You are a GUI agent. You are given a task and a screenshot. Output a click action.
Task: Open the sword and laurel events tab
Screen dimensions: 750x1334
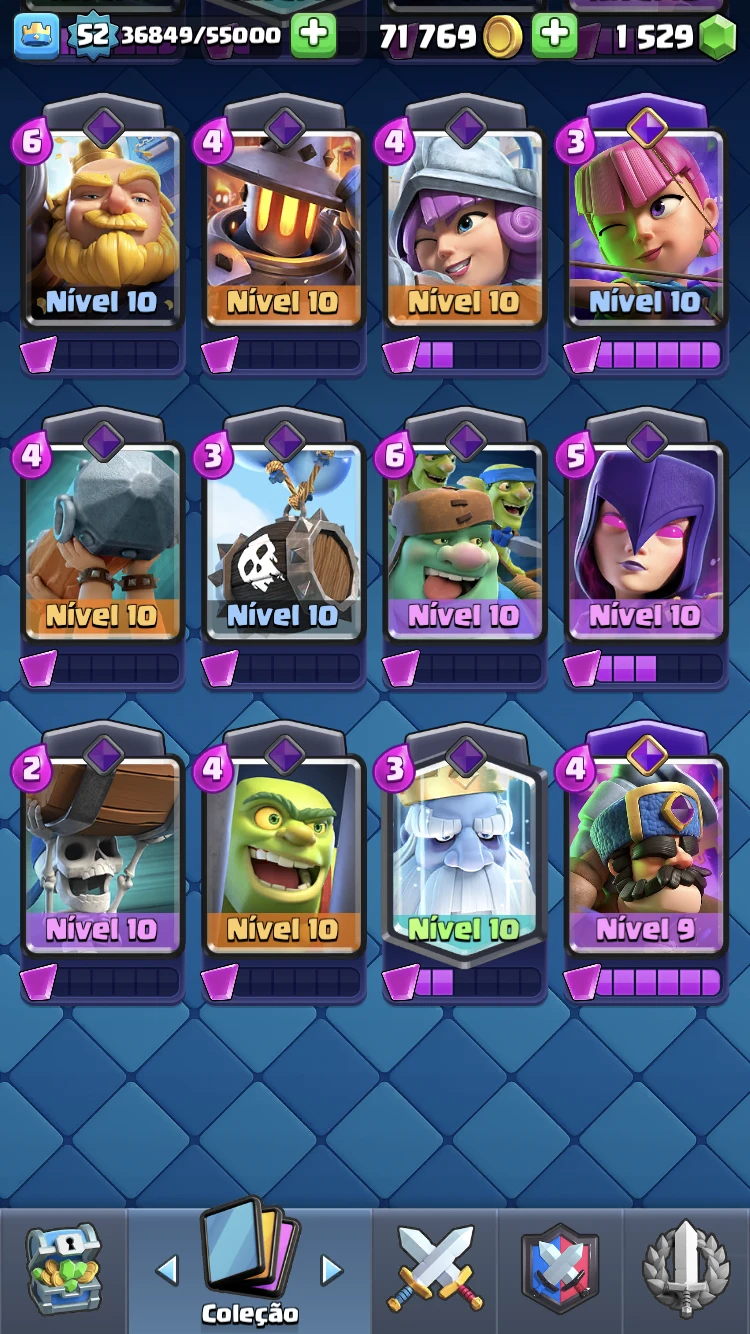pyautogui.click(x=686, y=1270)
